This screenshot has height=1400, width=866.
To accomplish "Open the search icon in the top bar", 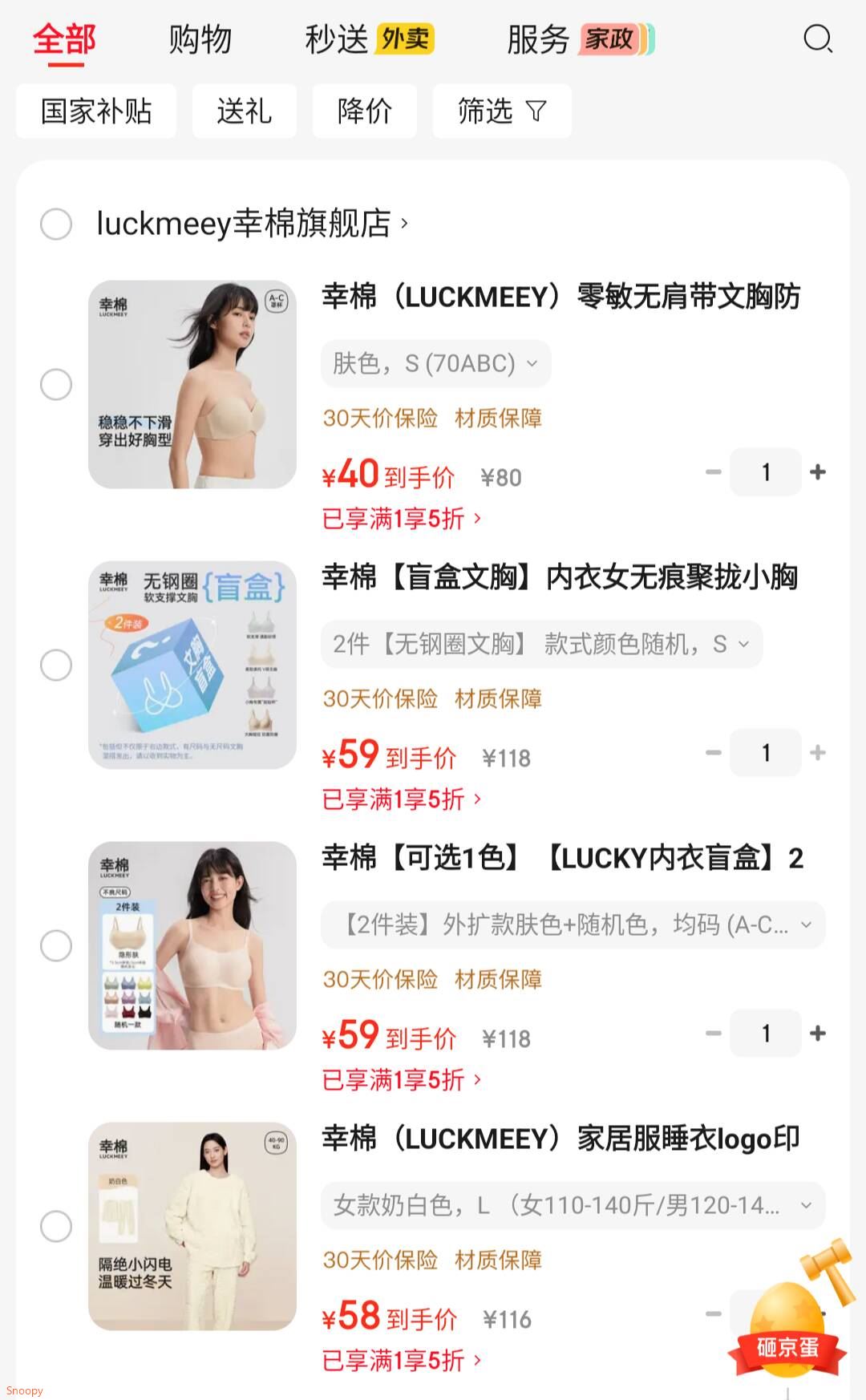I will (818, 38).
